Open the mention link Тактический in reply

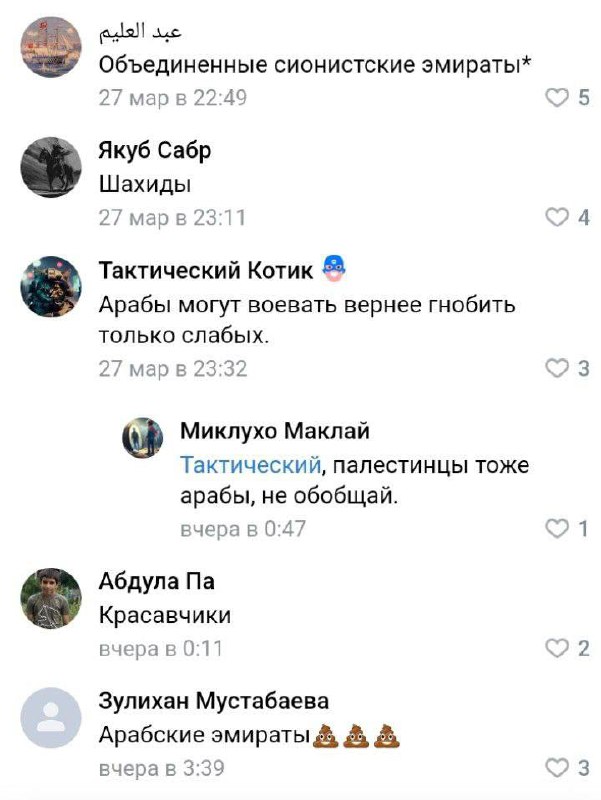point(250,465)
